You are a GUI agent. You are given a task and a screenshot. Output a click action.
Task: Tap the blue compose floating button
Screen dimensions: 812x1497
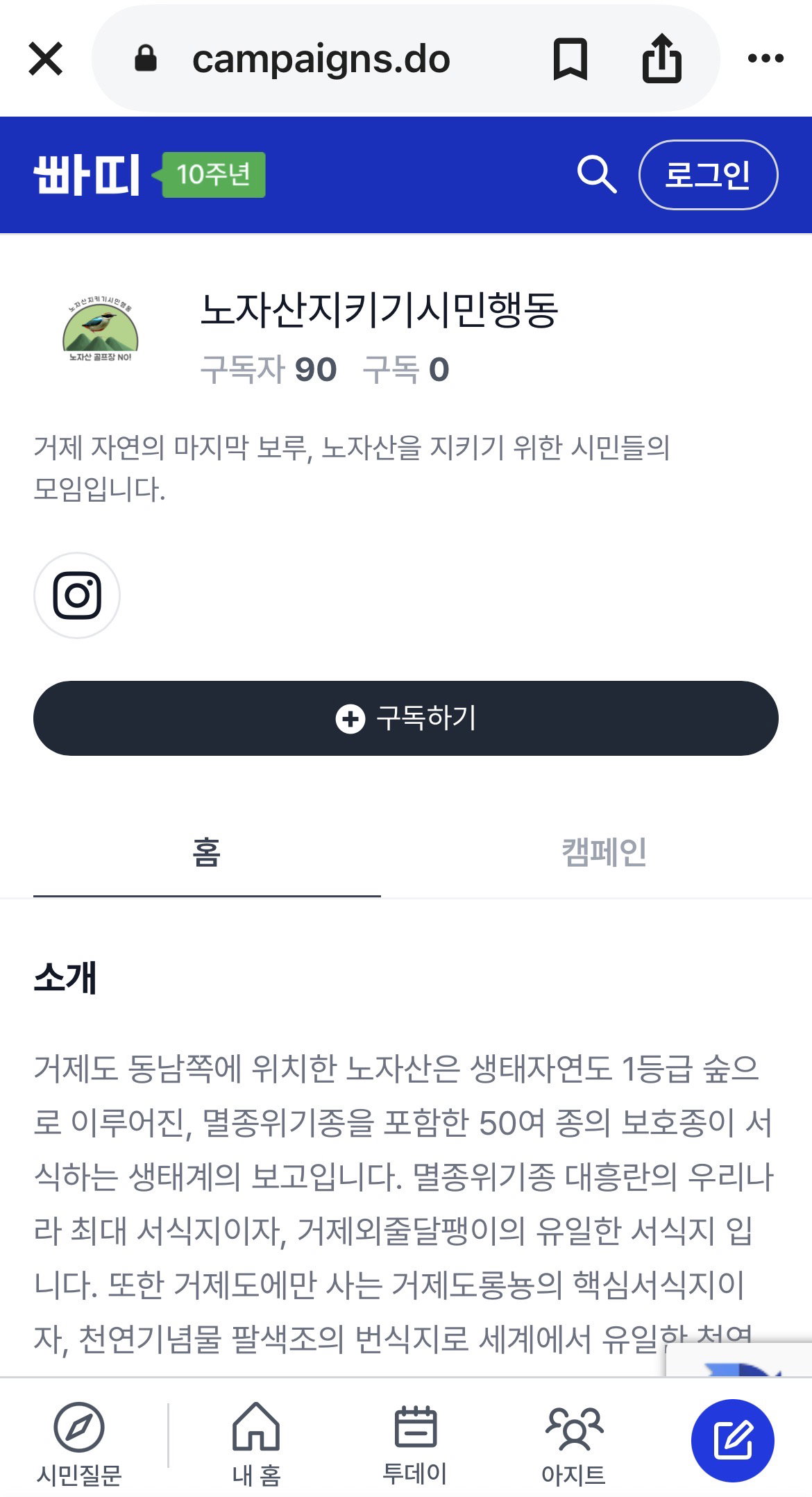[x=733, y=1441]
